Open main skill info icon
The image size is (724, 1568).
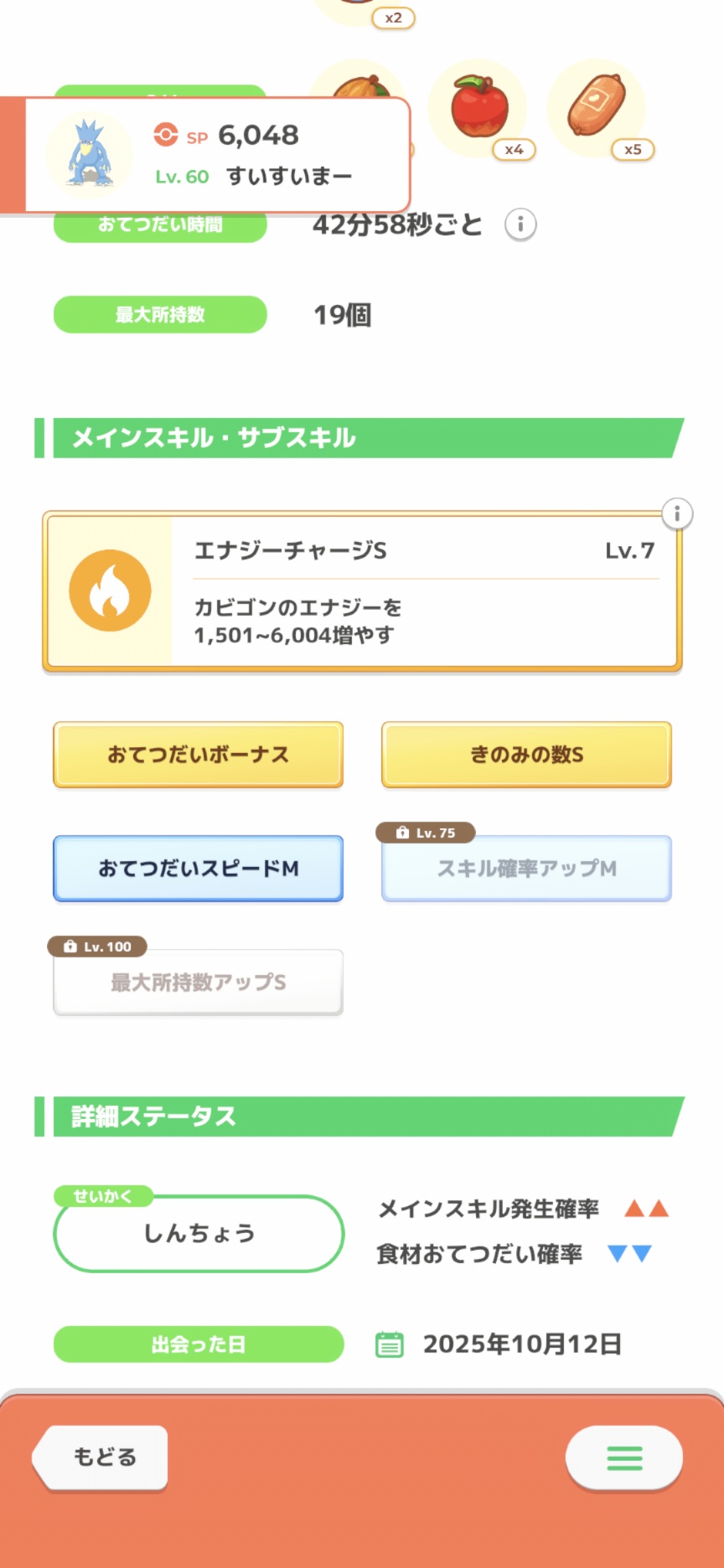point(677,513)
